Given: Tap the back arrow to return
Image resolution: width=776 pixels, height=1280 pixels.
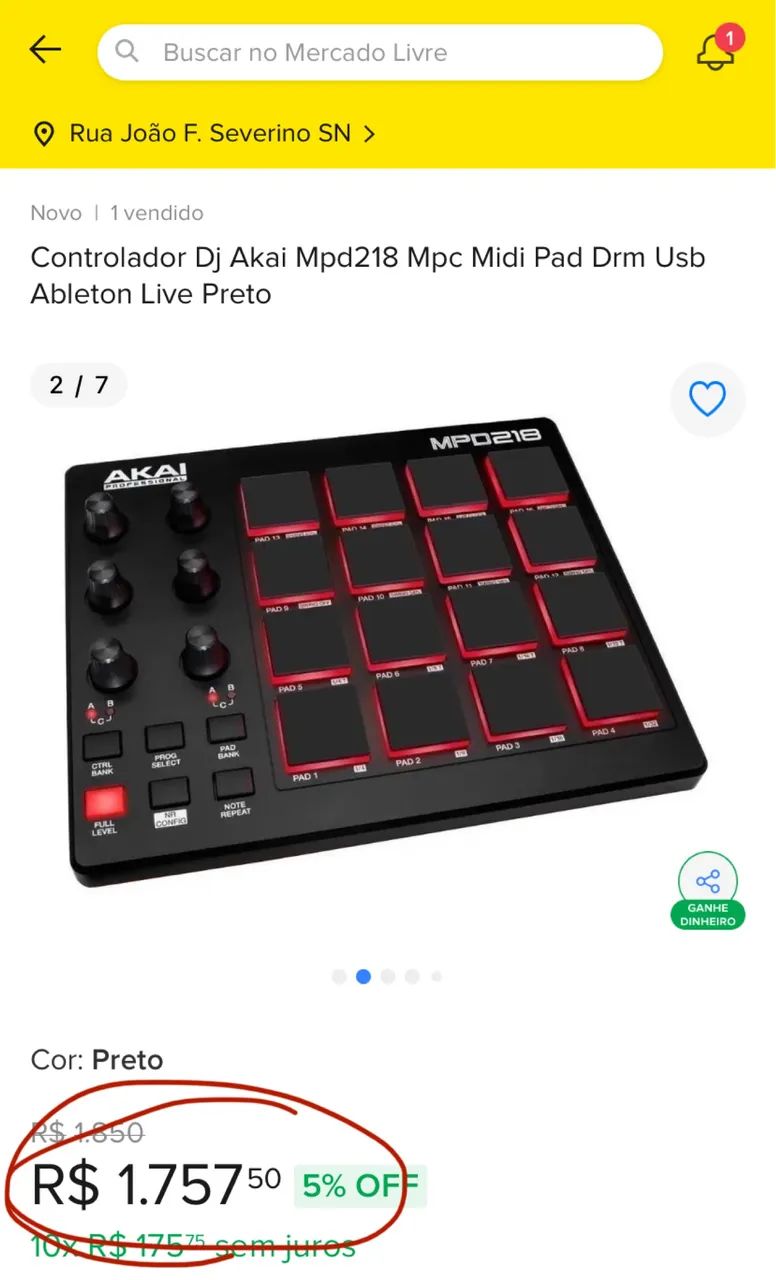Looking at the screenshot, I should click(x=44, y=51).
